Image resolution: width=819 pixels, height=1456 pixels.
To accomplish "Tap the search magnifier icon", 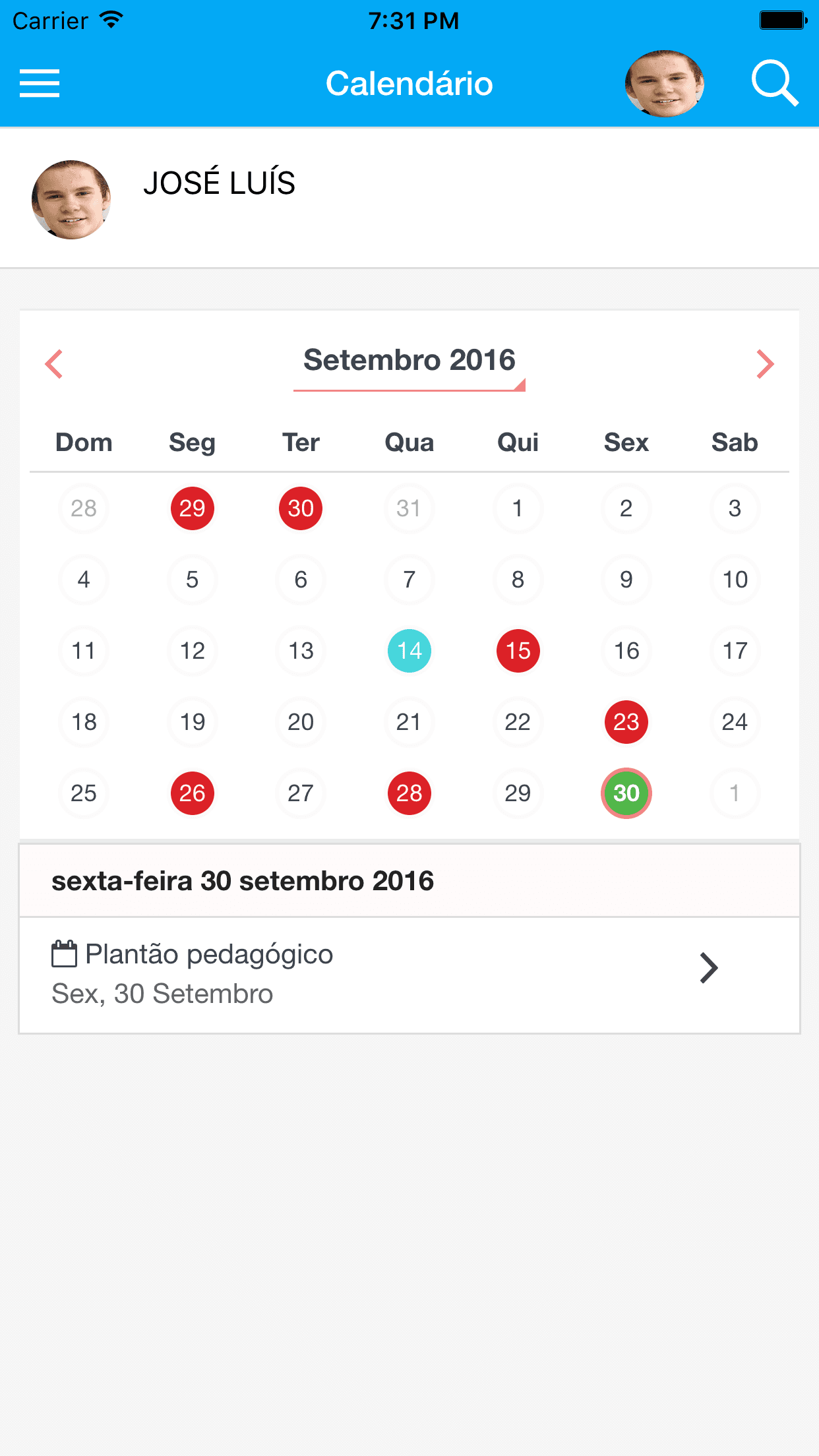I will (x=775, y=83).
